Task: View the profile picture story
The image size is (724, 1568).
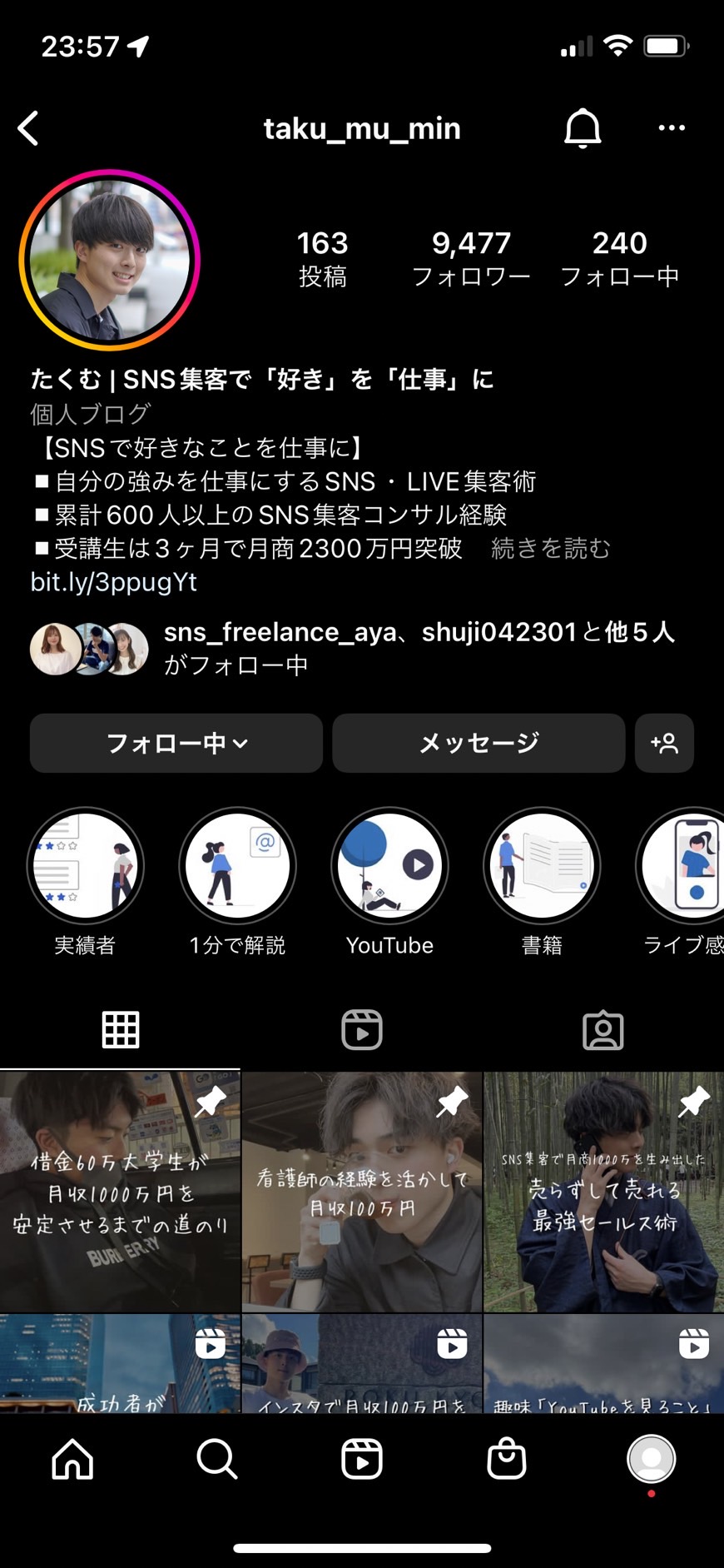Action: pos(110,260)
